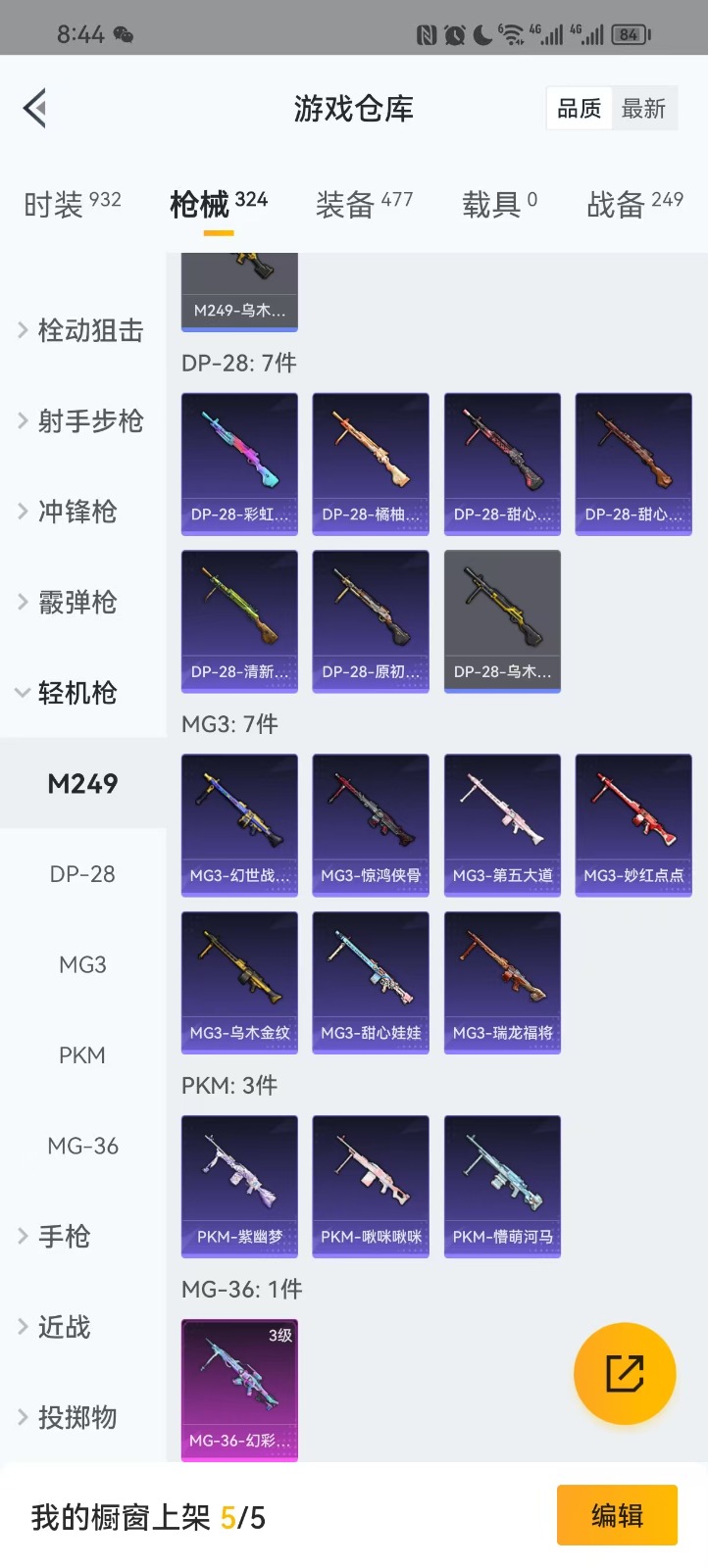Switch to the 时装 tab

click(72, 204)
